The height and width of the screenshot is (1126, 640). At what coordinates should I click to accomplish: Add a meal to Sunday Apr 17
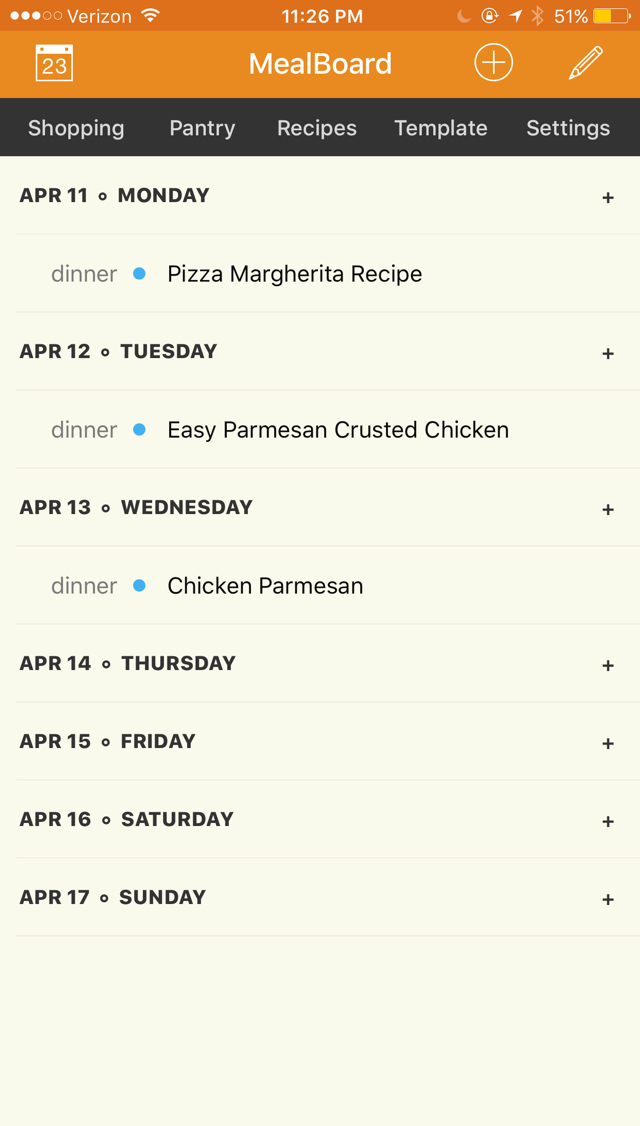[x=608, y=900]
